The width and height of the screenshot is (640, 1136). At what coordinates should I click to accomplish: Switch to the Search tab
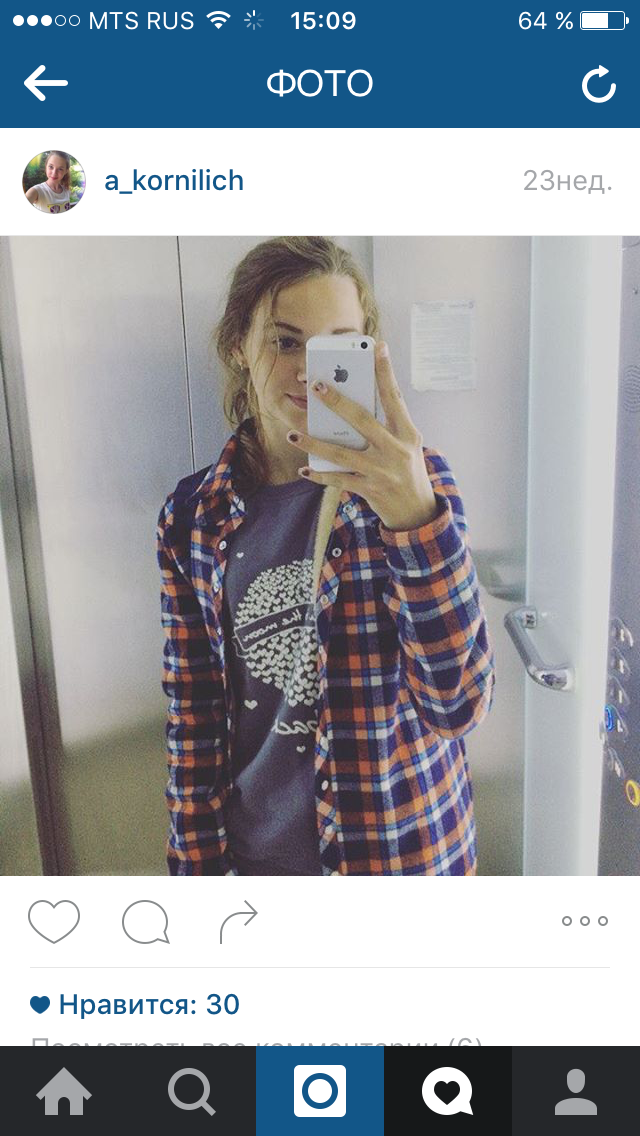tap(192, 1091)
